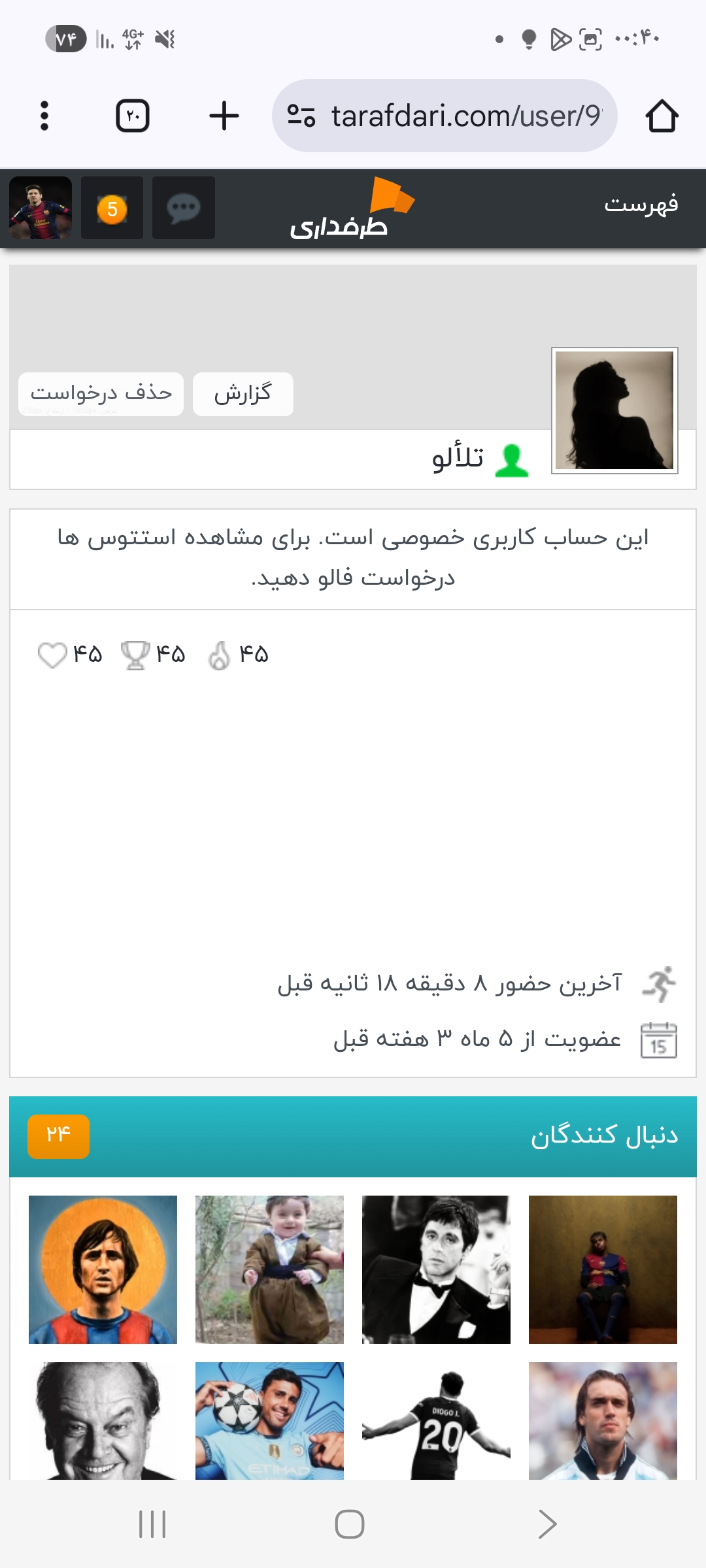View the profile picture of تلألو
Viewport: 706px width, 1568px height.
coord(614,410)
